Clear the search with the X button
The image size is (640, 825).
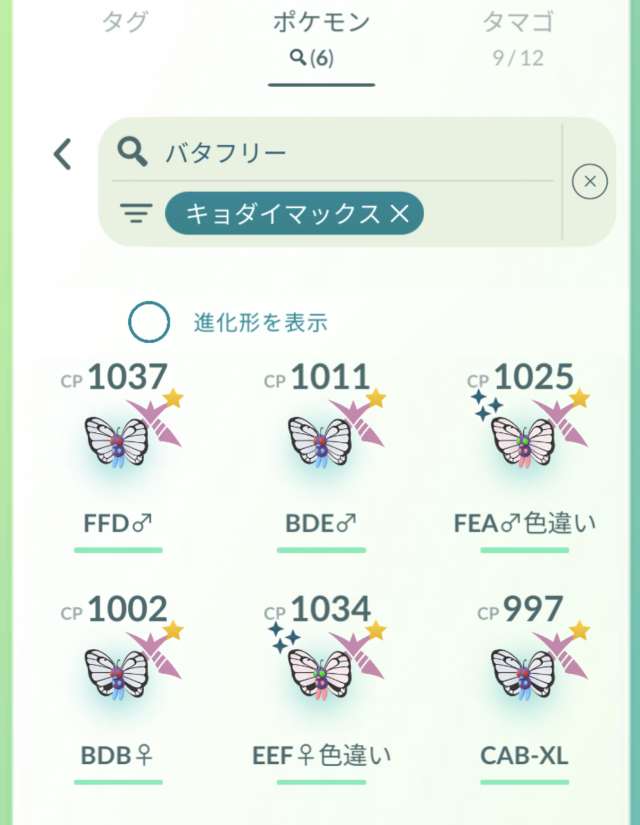pos(590,181)
